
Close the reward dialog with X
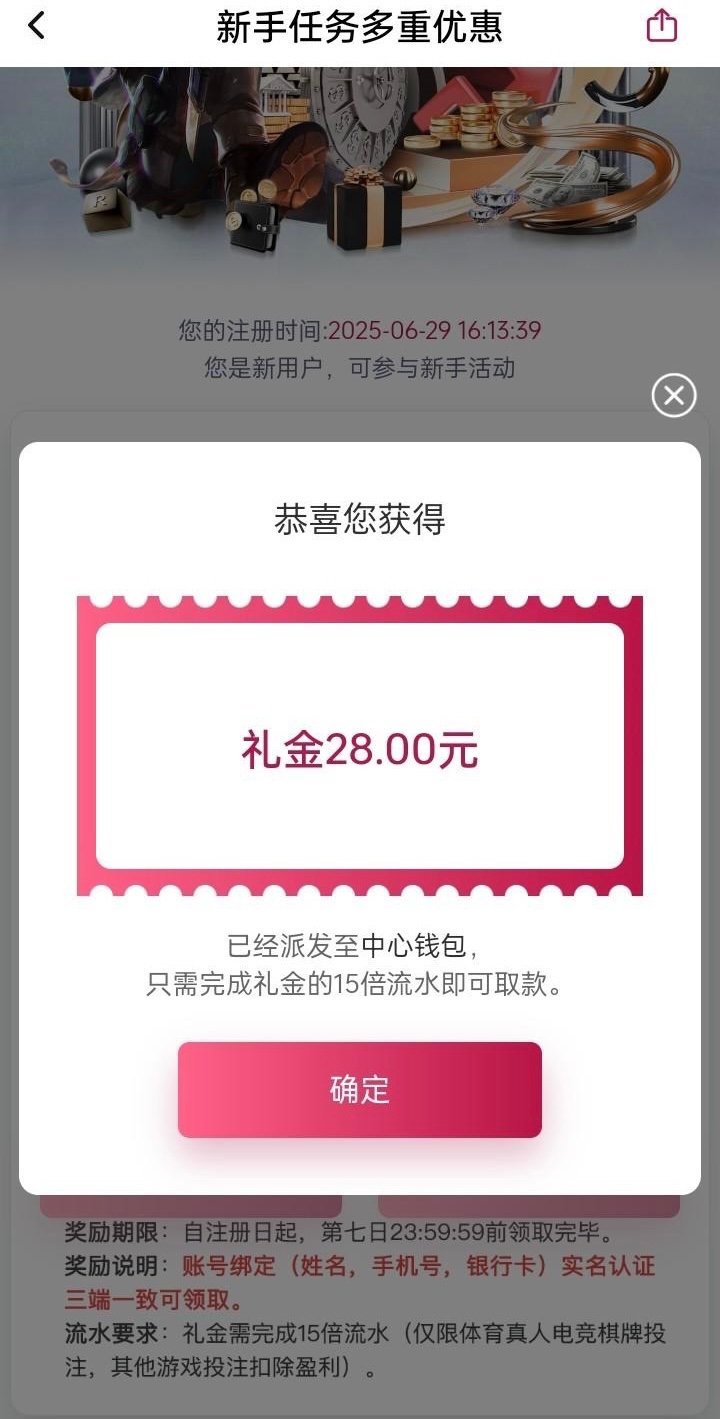click(674, 395)
